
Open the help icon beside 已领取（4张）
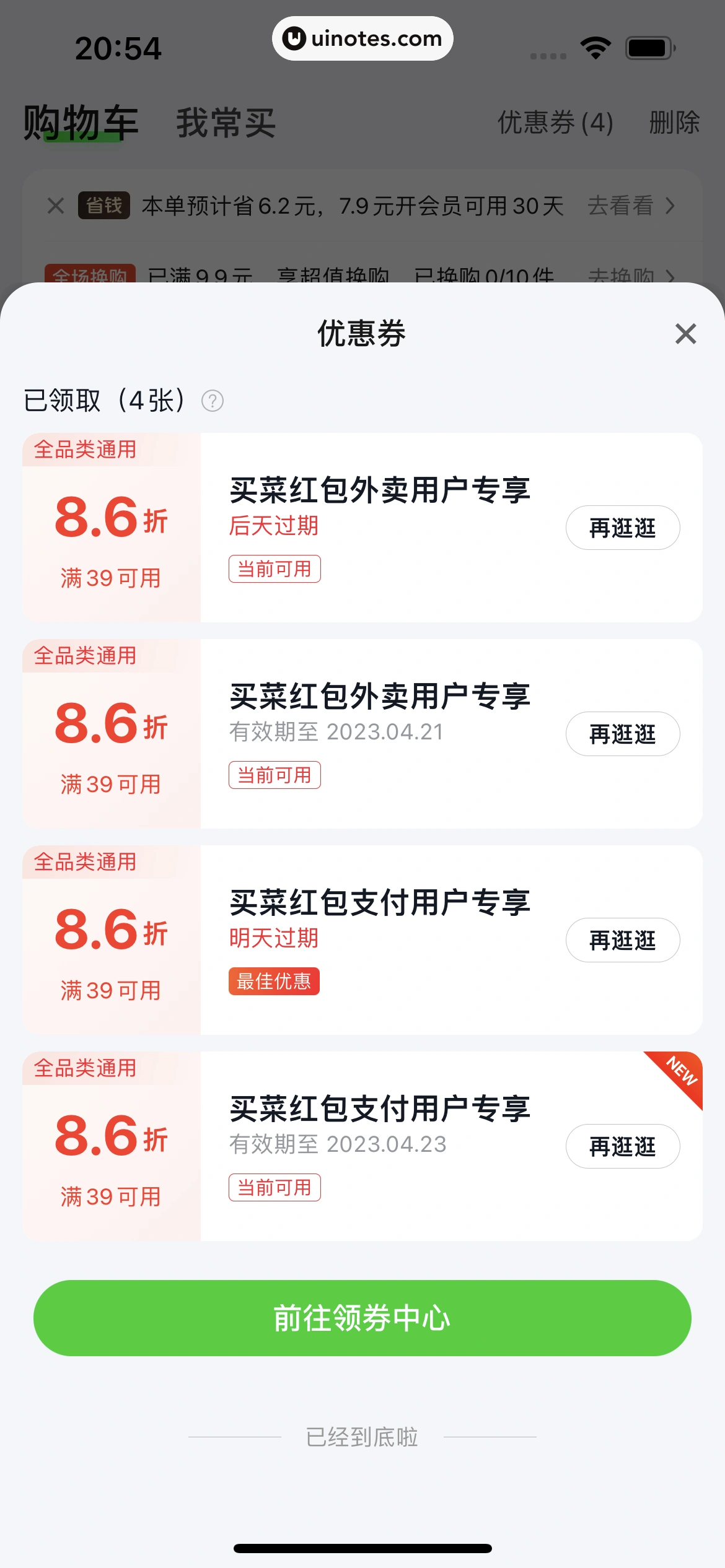(213, 401)
